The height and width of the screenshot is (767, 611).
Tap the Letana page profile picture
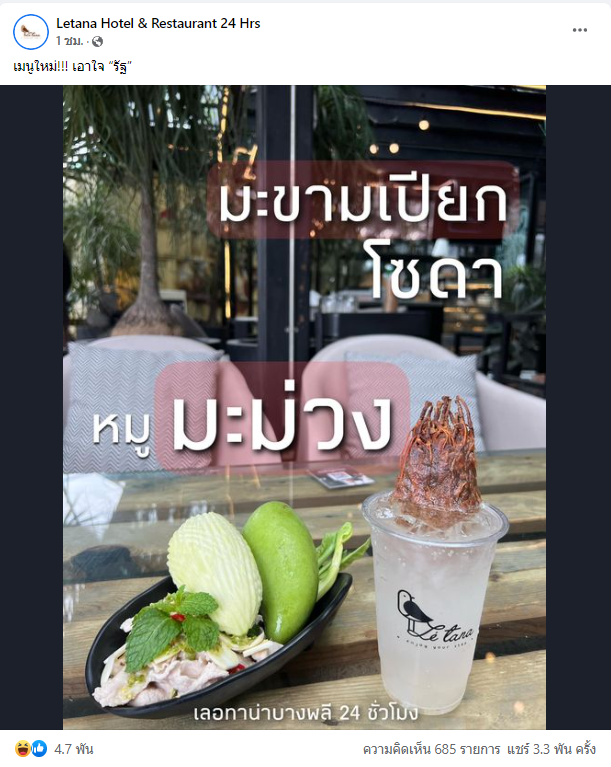pyautogui.click(x=31, y=31)
